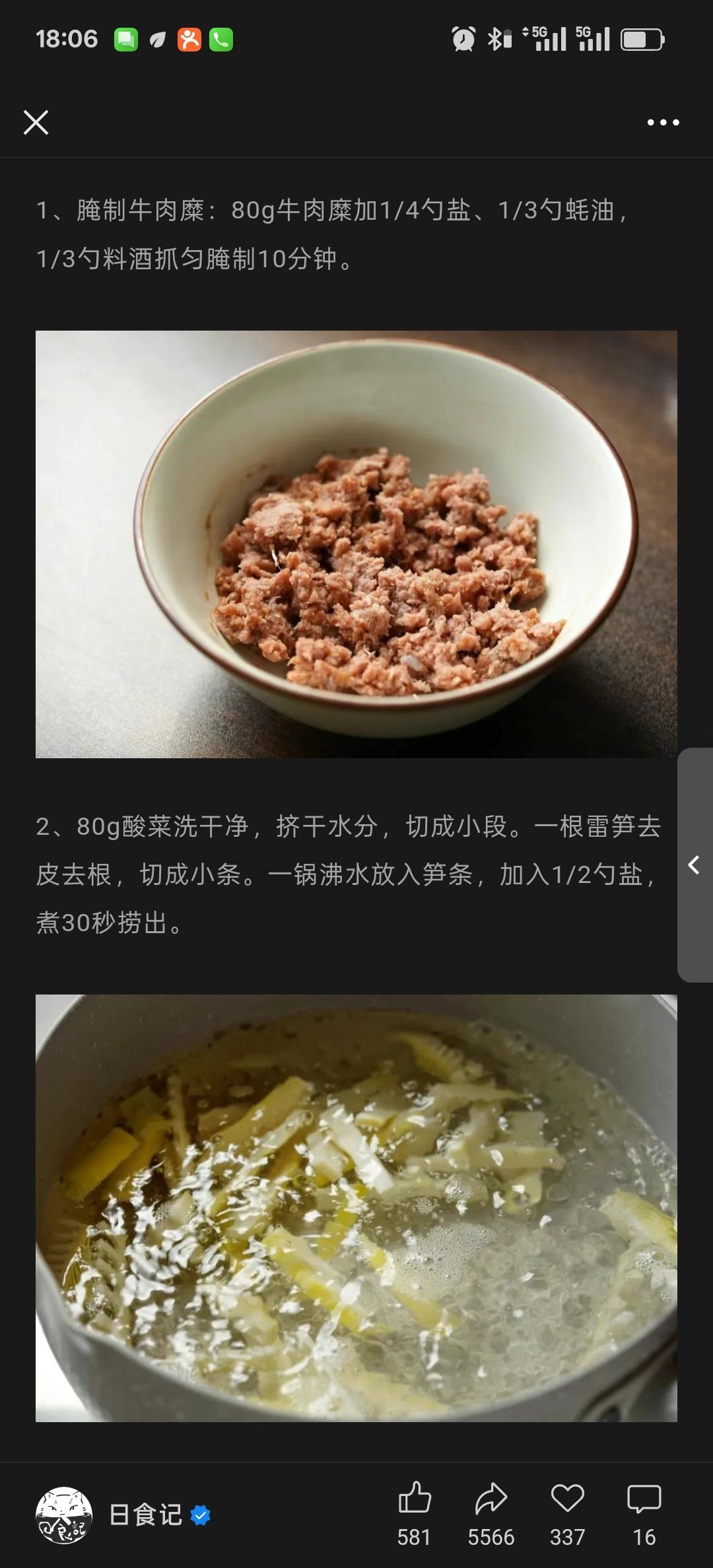Close the recipe article page
Screen dimensions: 713x1568
tap(36, 123)
